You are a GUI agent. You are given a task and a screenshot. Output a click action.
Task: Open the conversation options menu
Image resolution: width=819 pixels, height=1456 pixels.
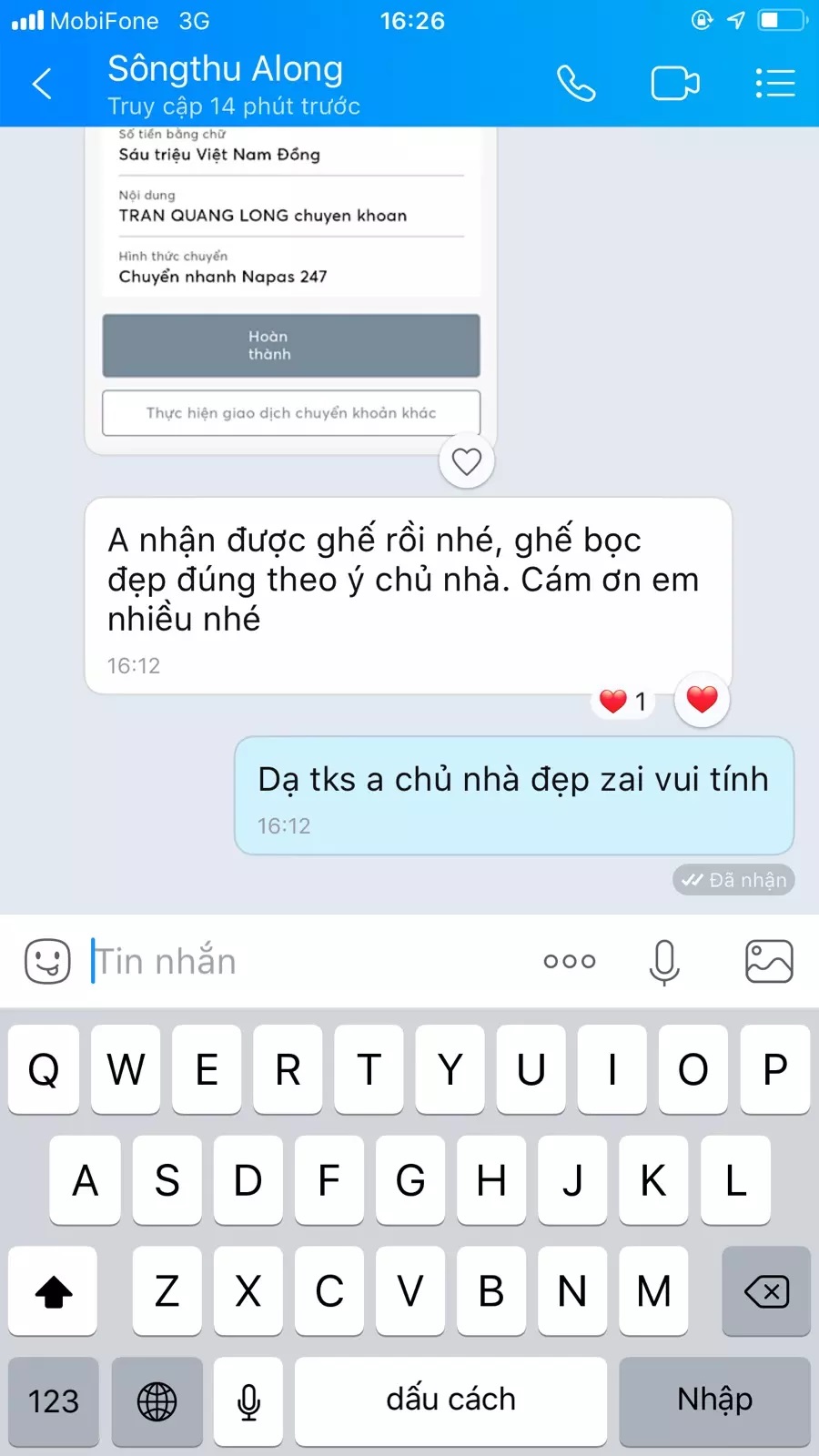pyautogui.click(x=775, y=84)
